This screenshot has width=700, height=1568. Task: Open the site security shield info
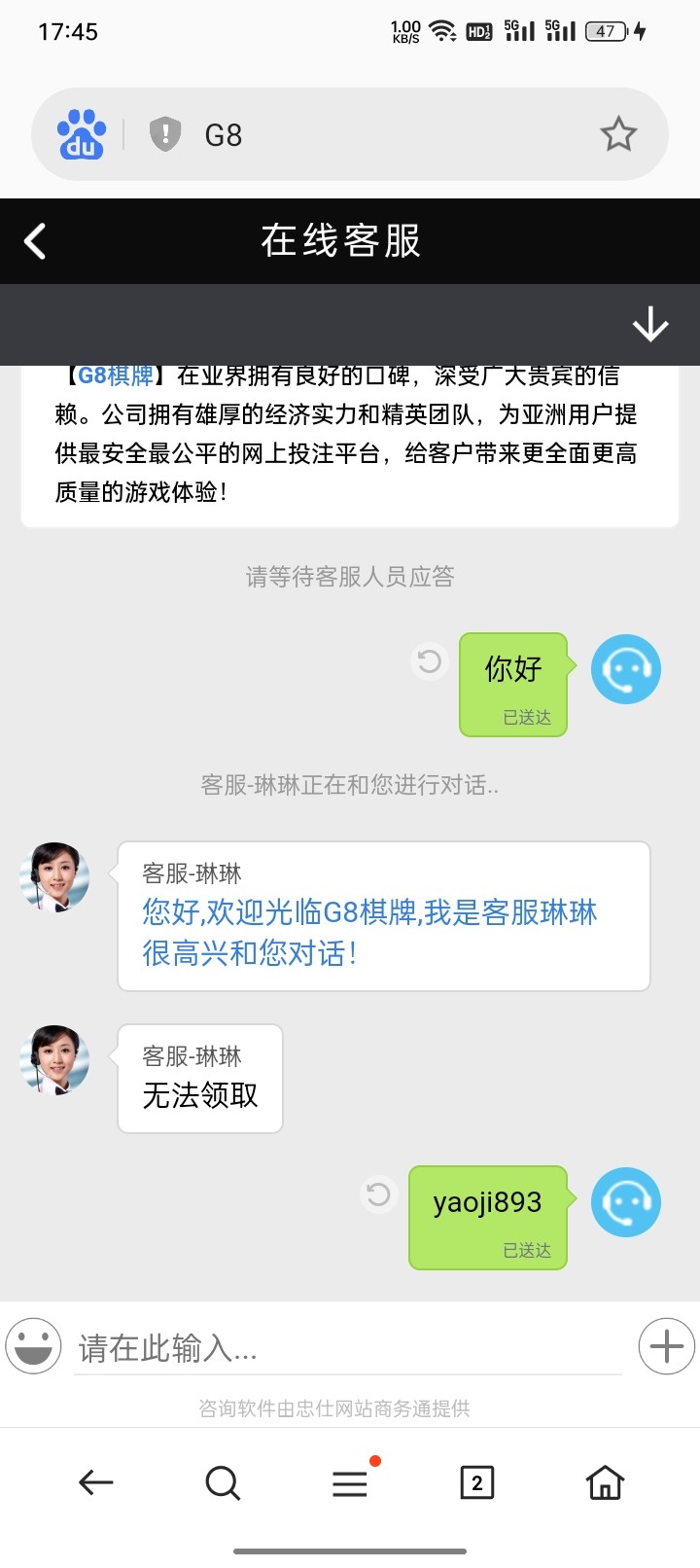click(x=165, y=134)
